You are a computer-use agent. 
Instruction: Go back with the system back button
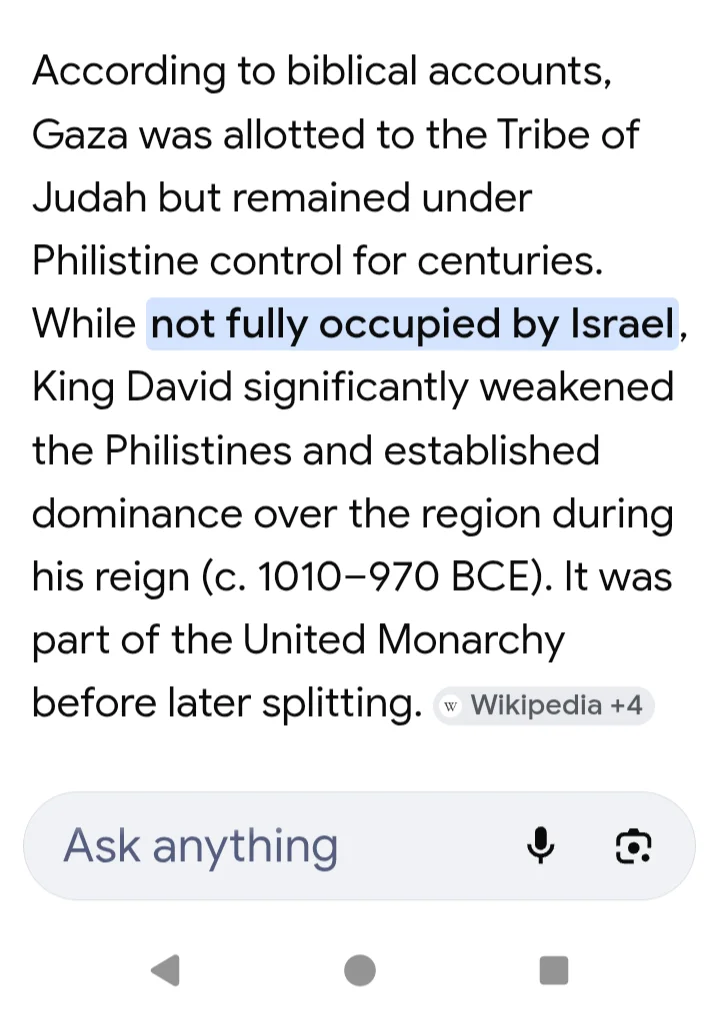pos(165,969)
